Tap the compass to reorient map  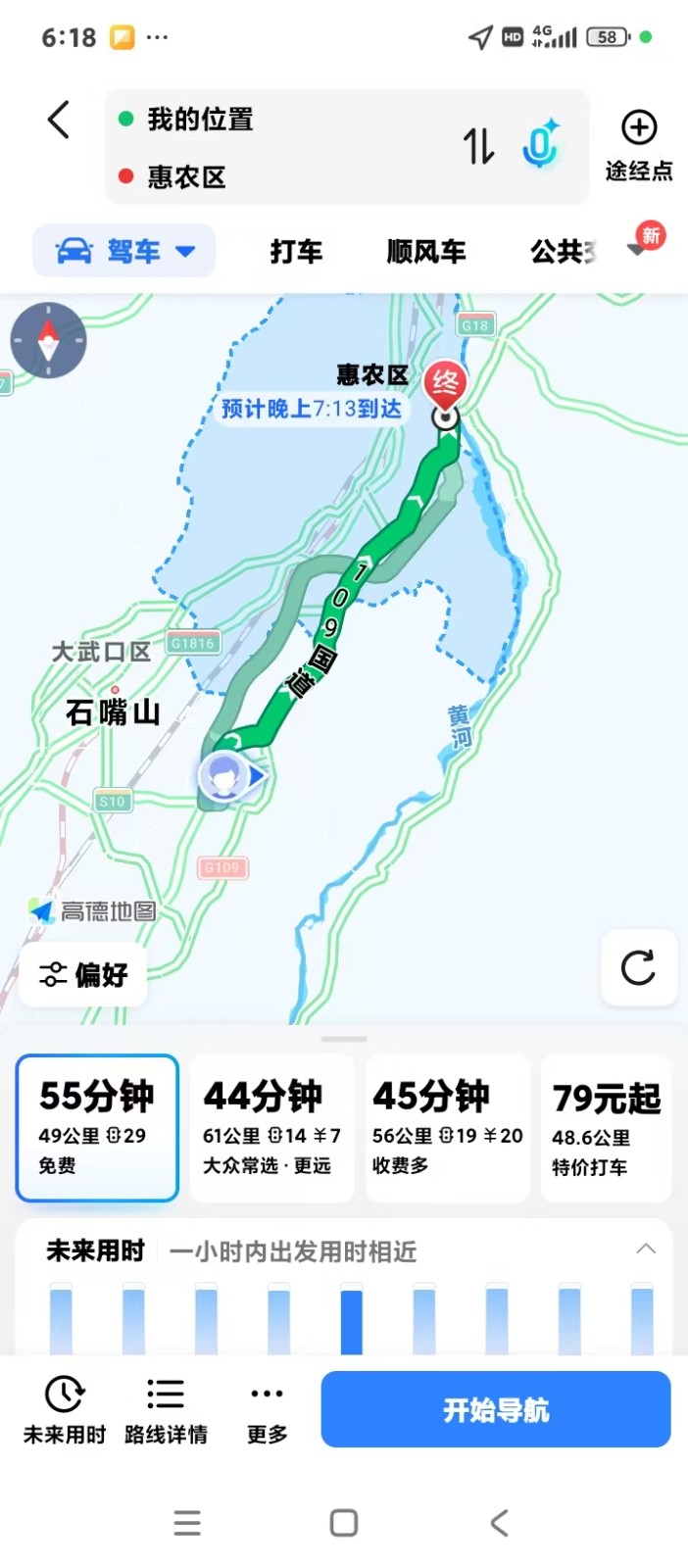pyautogui.click(x=48, y=340)
